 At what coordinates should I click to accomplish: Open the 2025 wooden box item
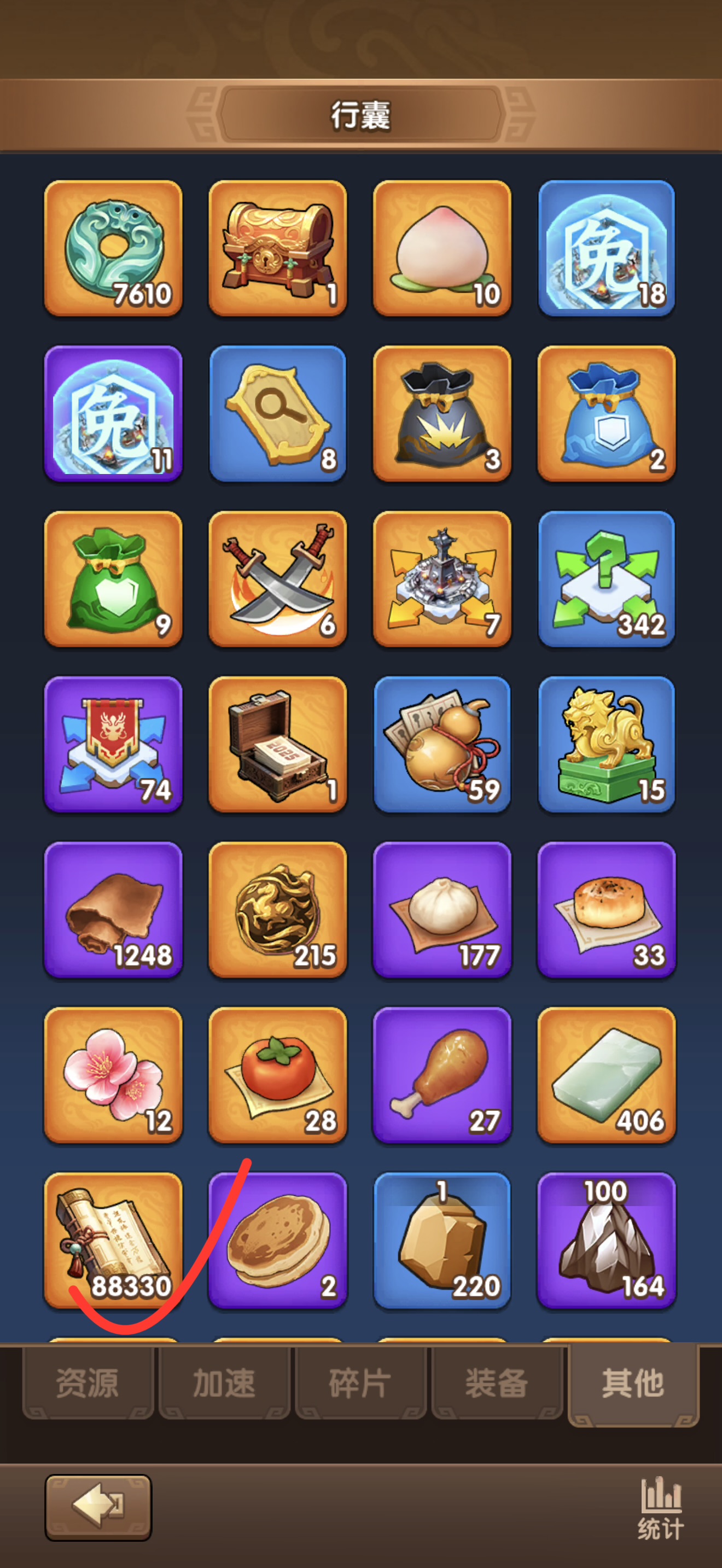(278, 744)
